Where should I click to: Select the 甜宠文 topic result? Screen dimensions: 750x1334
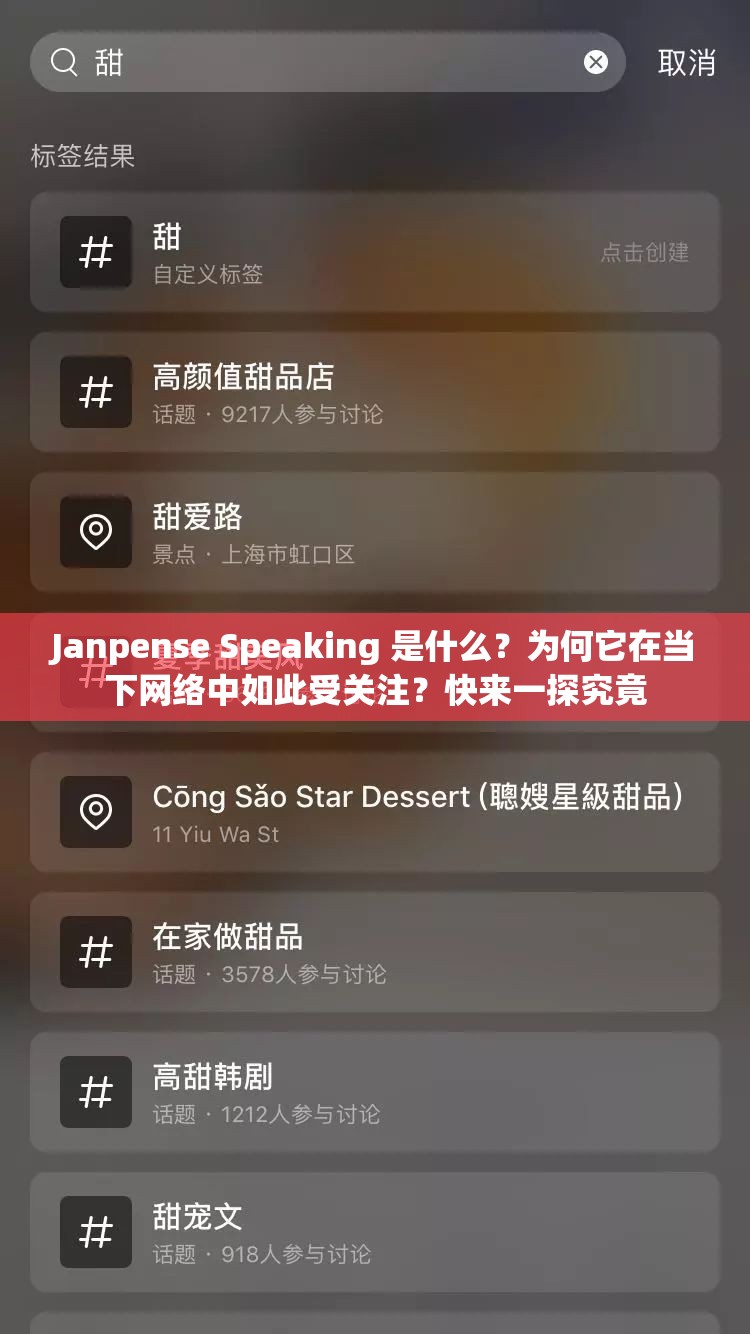(375, 1232)
